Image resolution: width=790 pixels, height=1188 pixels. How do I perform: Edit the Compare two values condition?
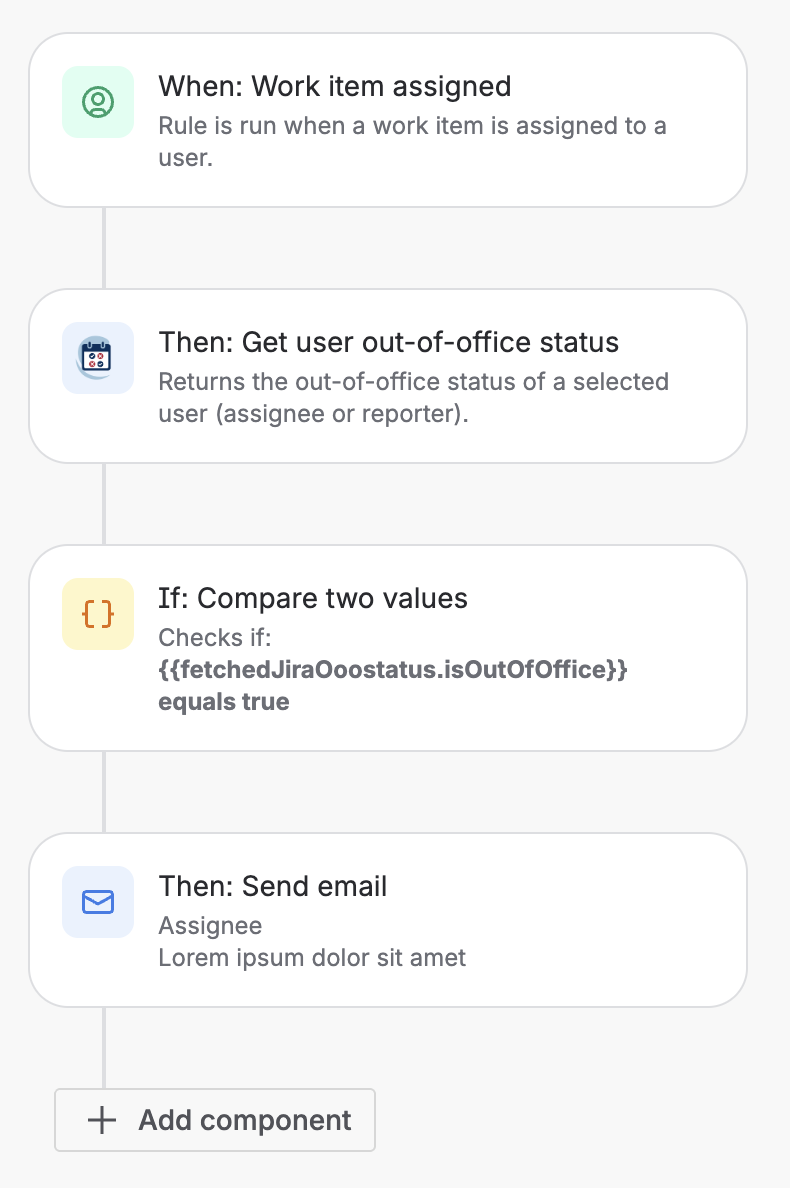(388, 648)
